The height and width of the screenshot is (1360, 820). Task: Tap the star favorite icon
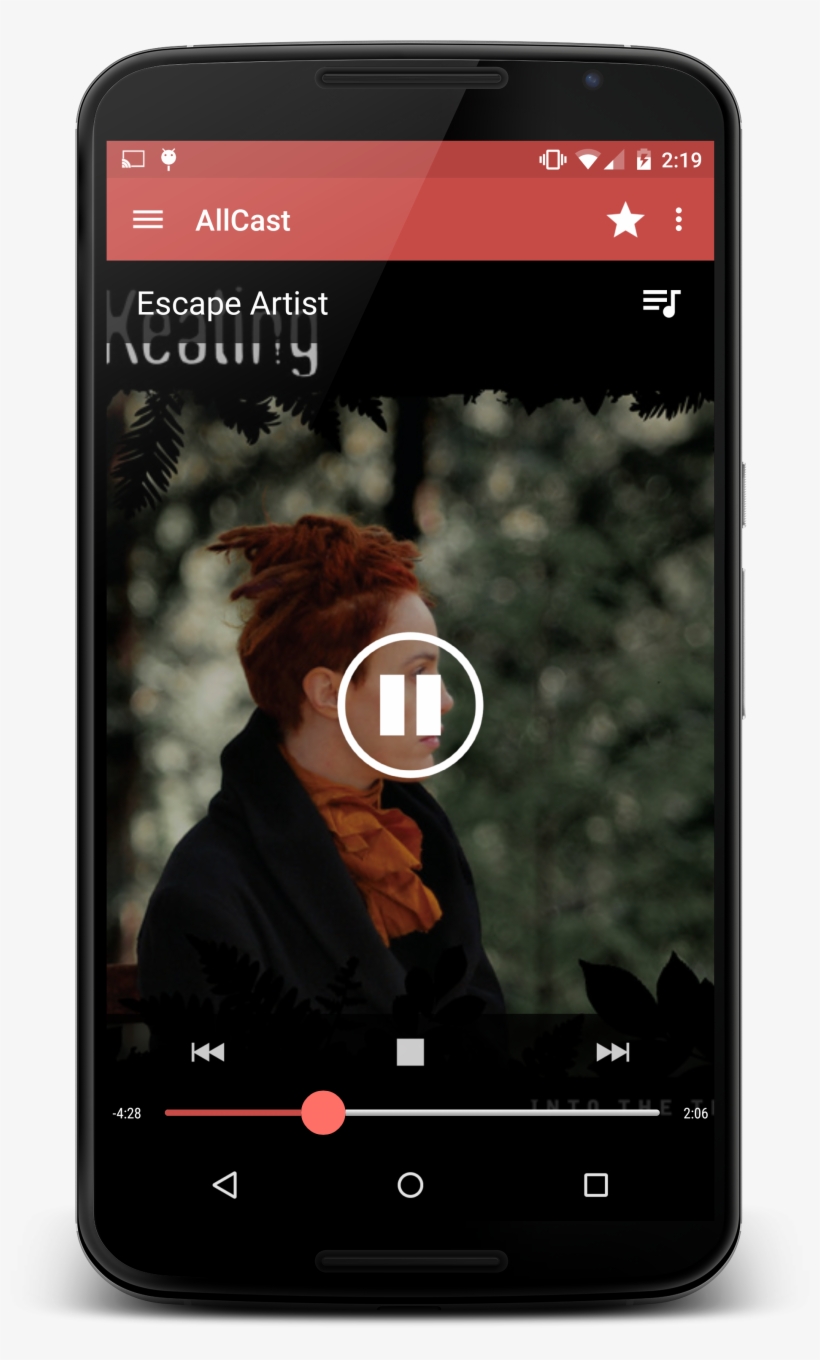pyautogui.click(x=625, y=219)
